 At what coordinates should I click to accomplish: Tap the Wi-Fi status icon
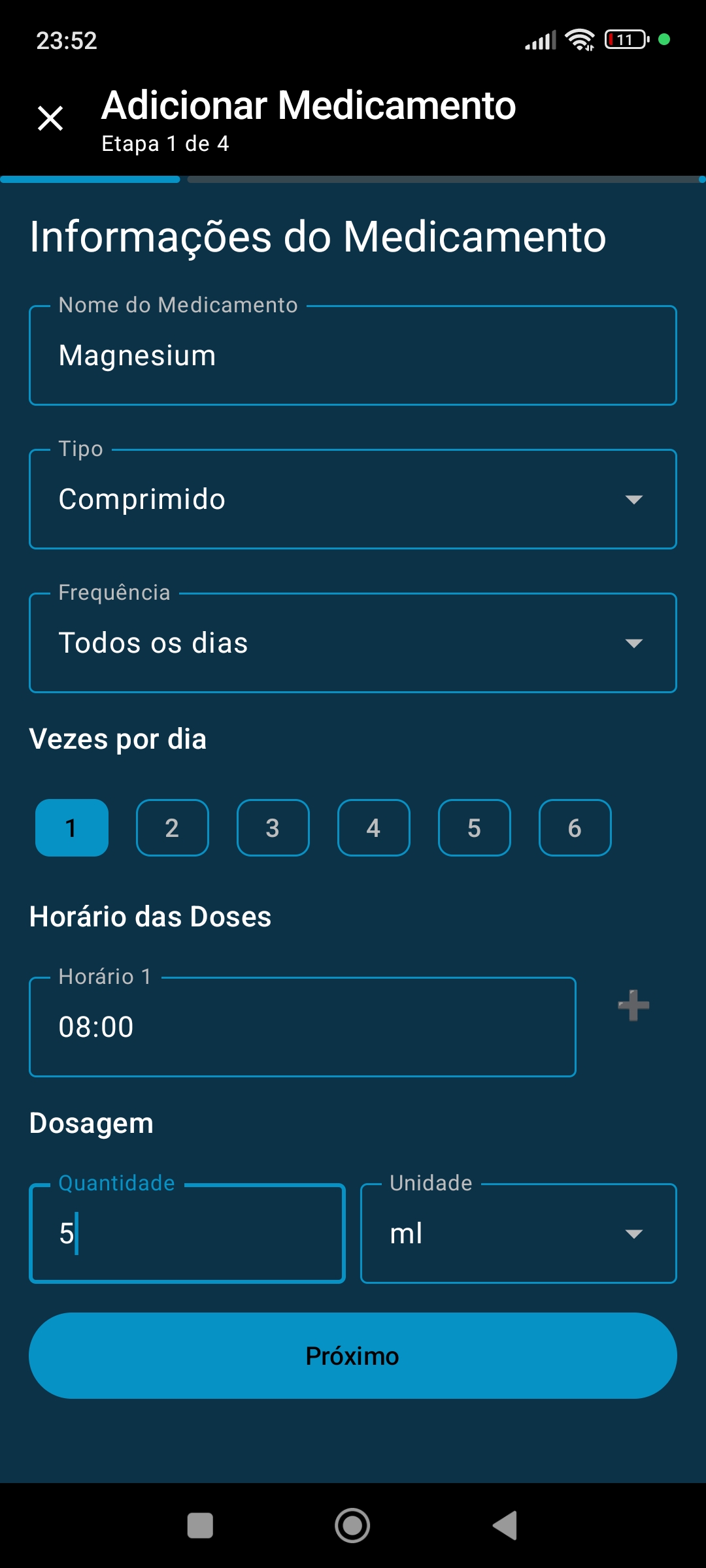click(578, 41)
